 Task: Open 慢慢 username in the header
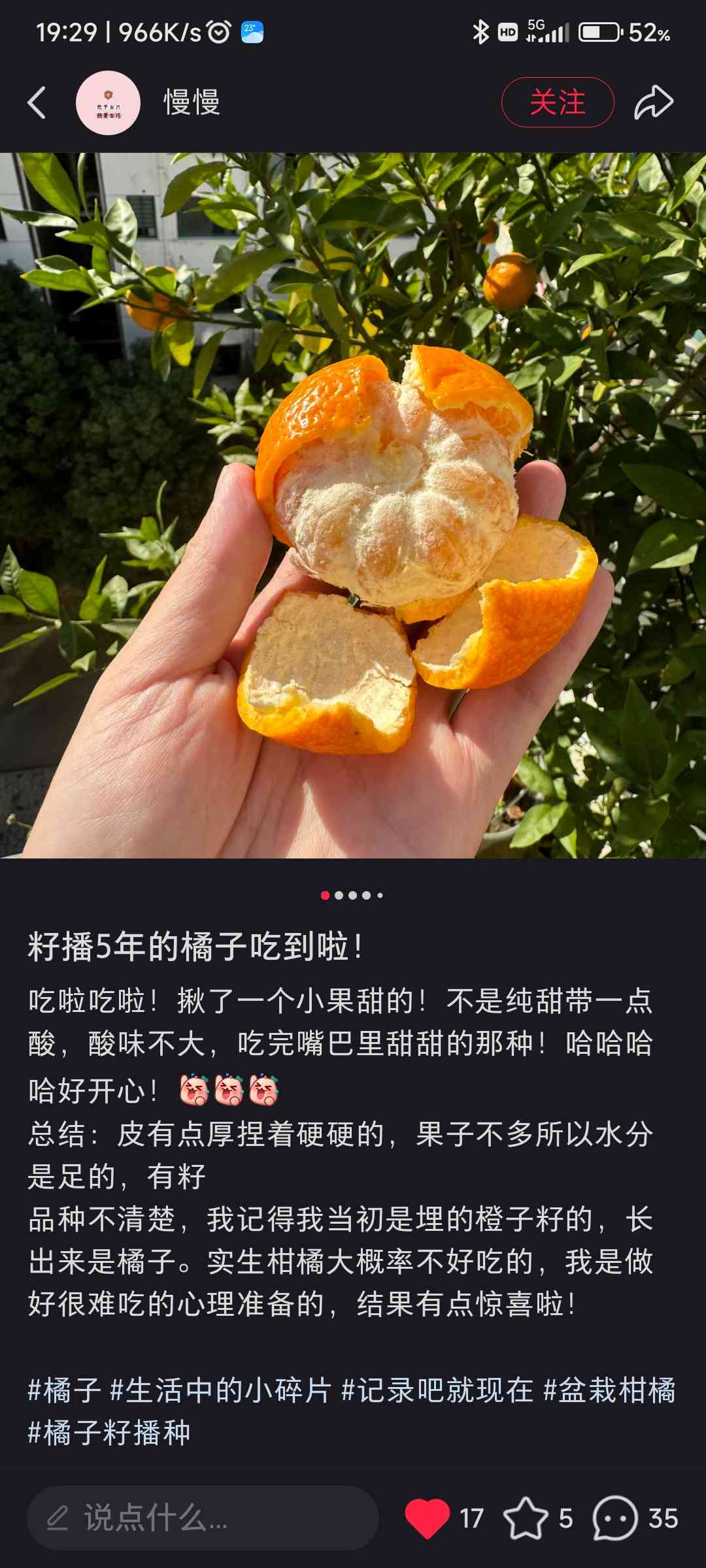[192, 103]
